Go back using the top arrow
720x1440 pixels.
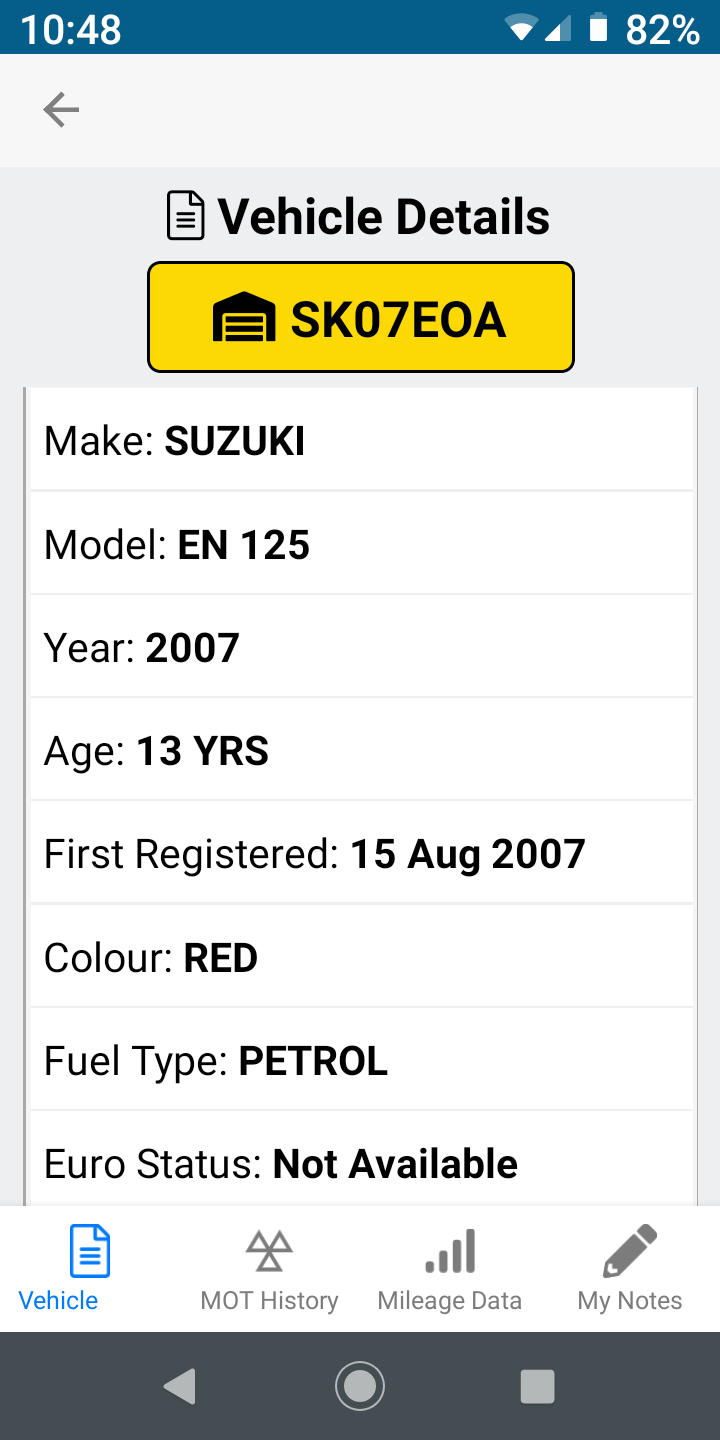coord(61,110)
